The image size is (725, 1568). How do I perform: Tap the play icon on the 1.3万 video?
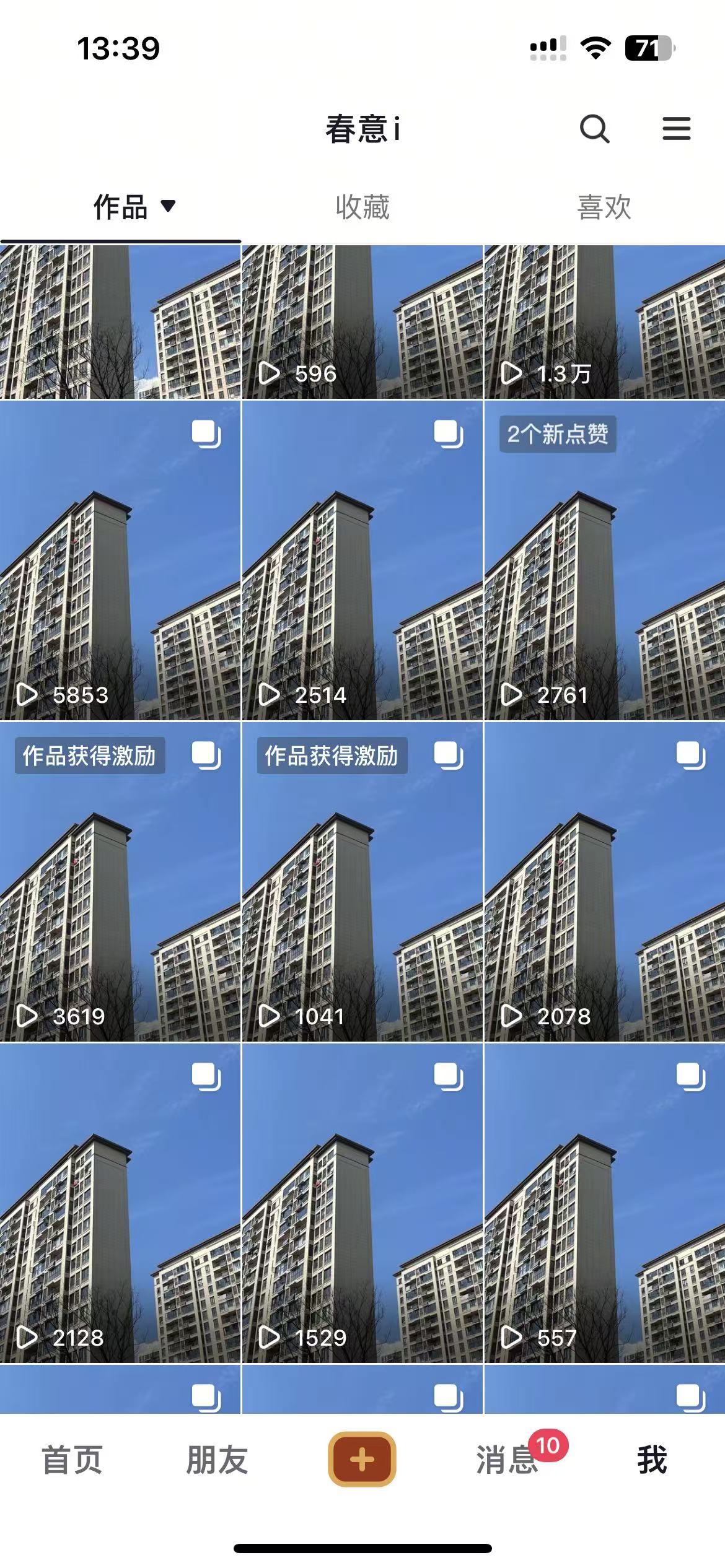click(511, 373)
